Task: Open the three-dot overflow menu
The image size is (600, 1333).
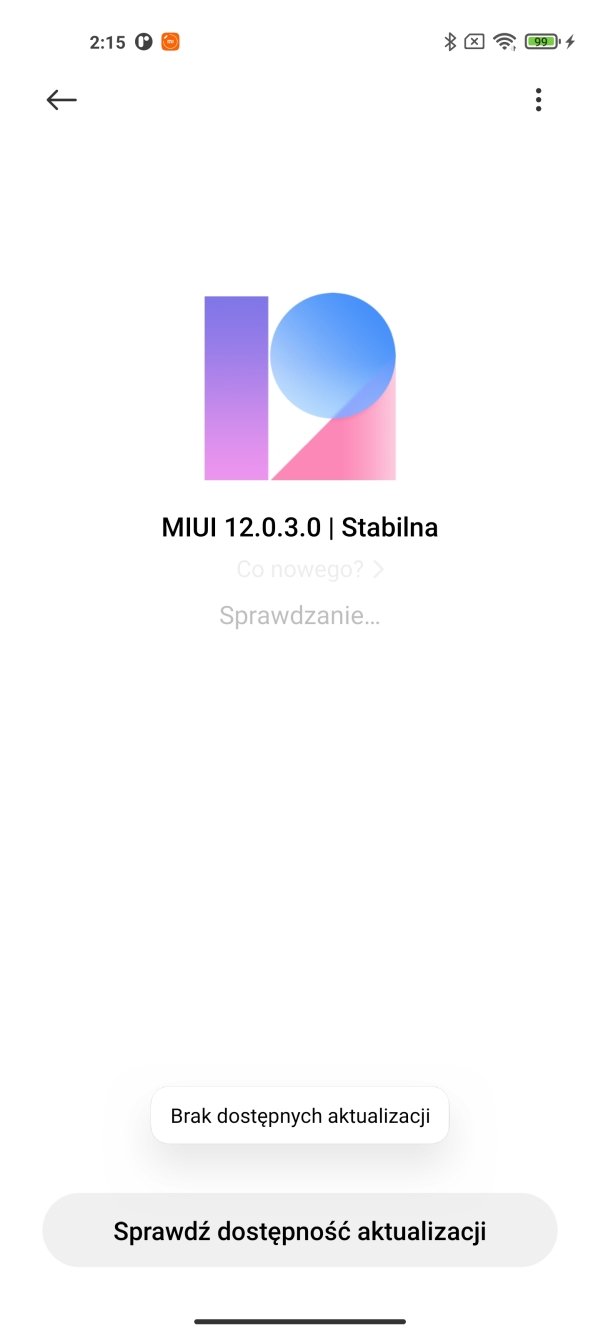Action: coord(538,100)
